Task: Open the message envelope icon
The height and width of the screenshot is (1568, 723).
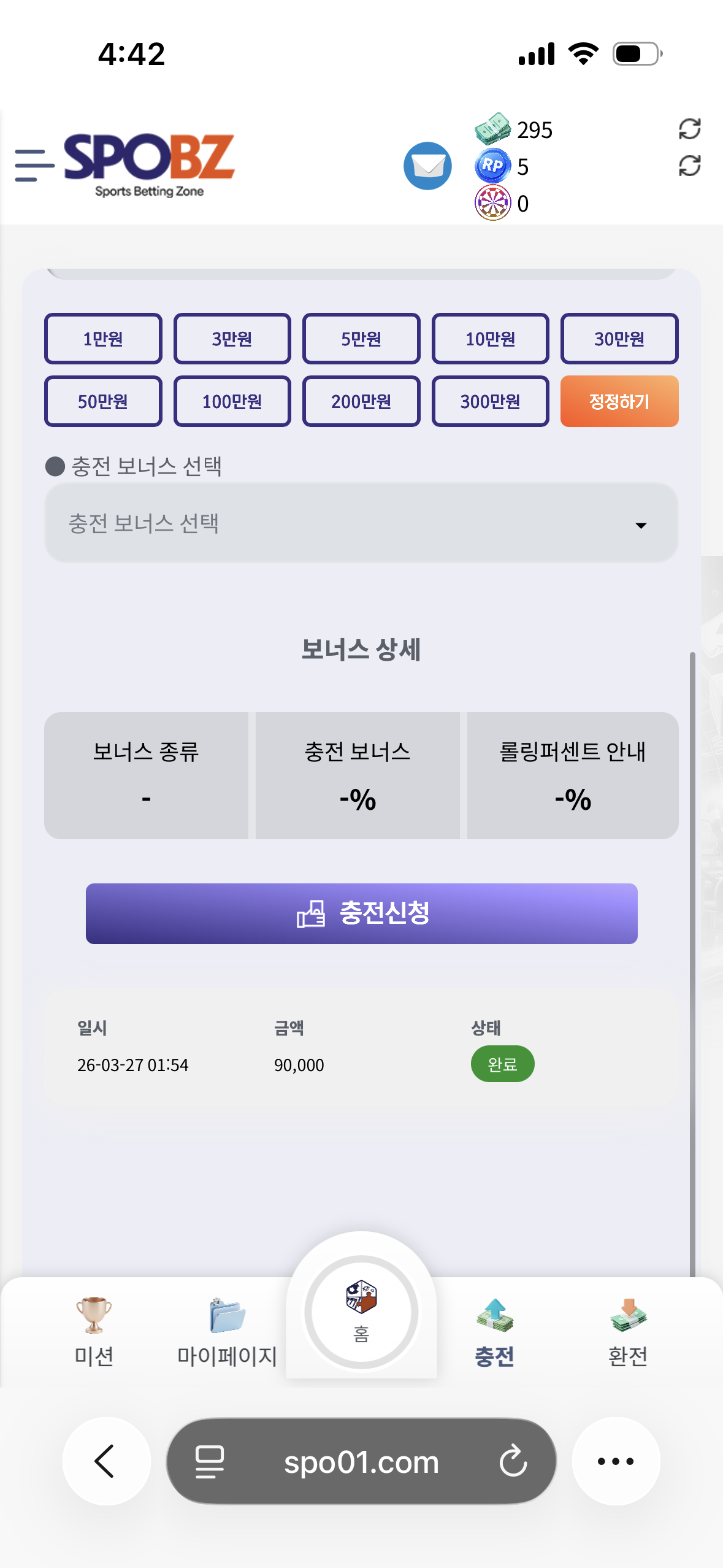Action: coord(427,166)
